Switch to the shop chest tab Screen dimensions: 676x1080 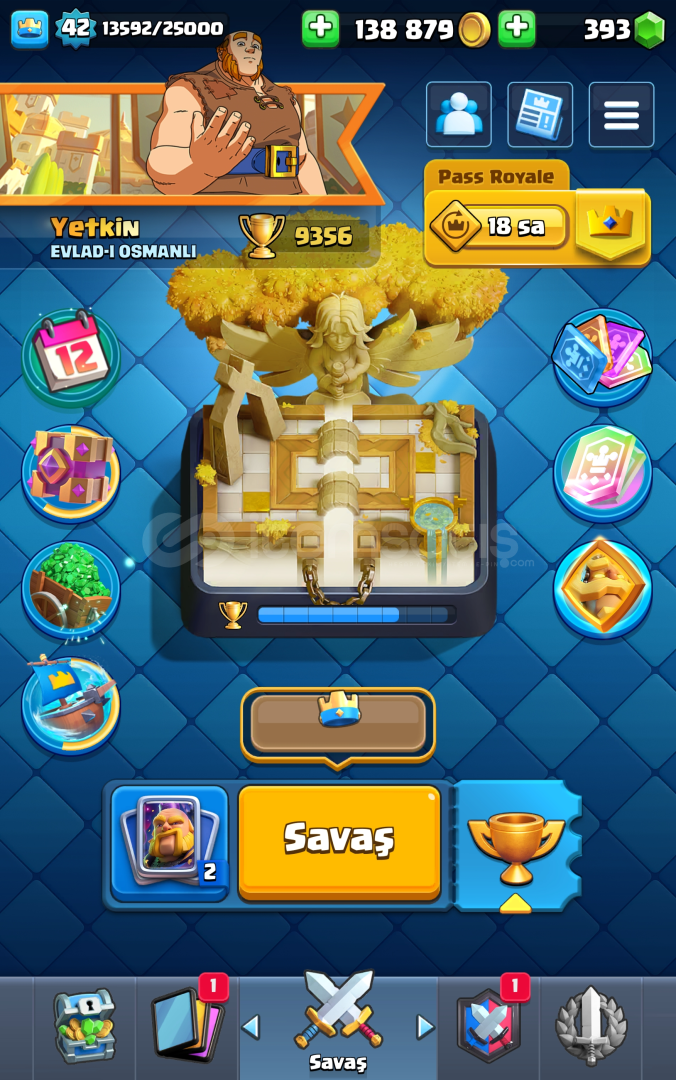point(85,1026)
